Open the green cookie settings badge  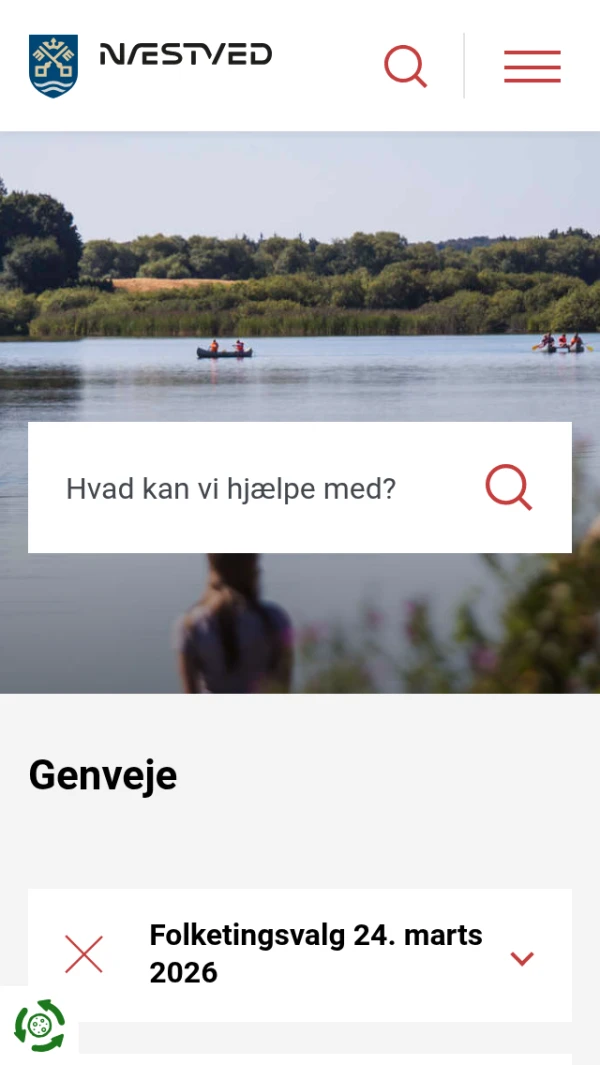click(39, 1025)
